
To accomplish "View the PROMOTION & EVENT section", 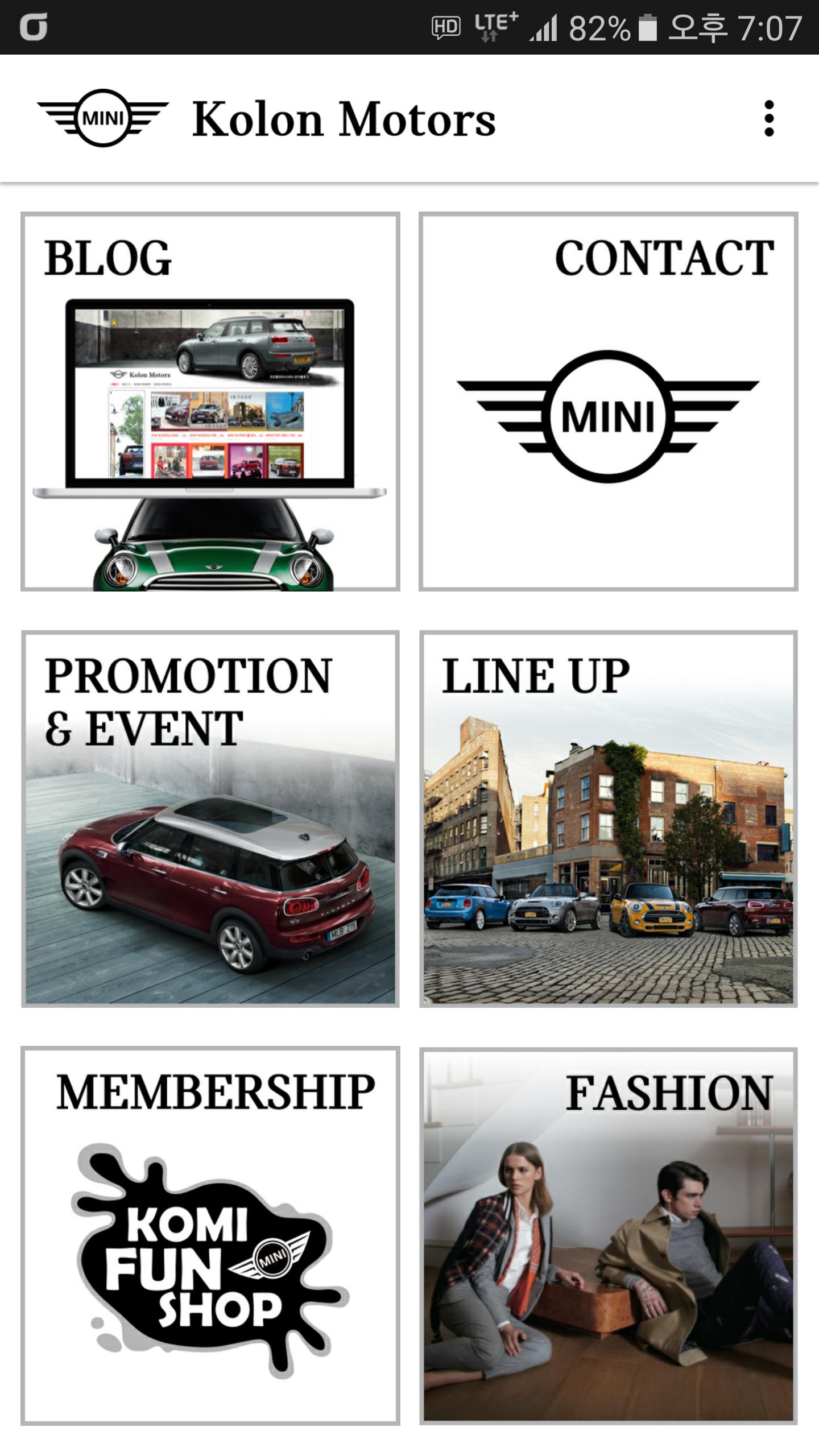I will coord(210,819).
